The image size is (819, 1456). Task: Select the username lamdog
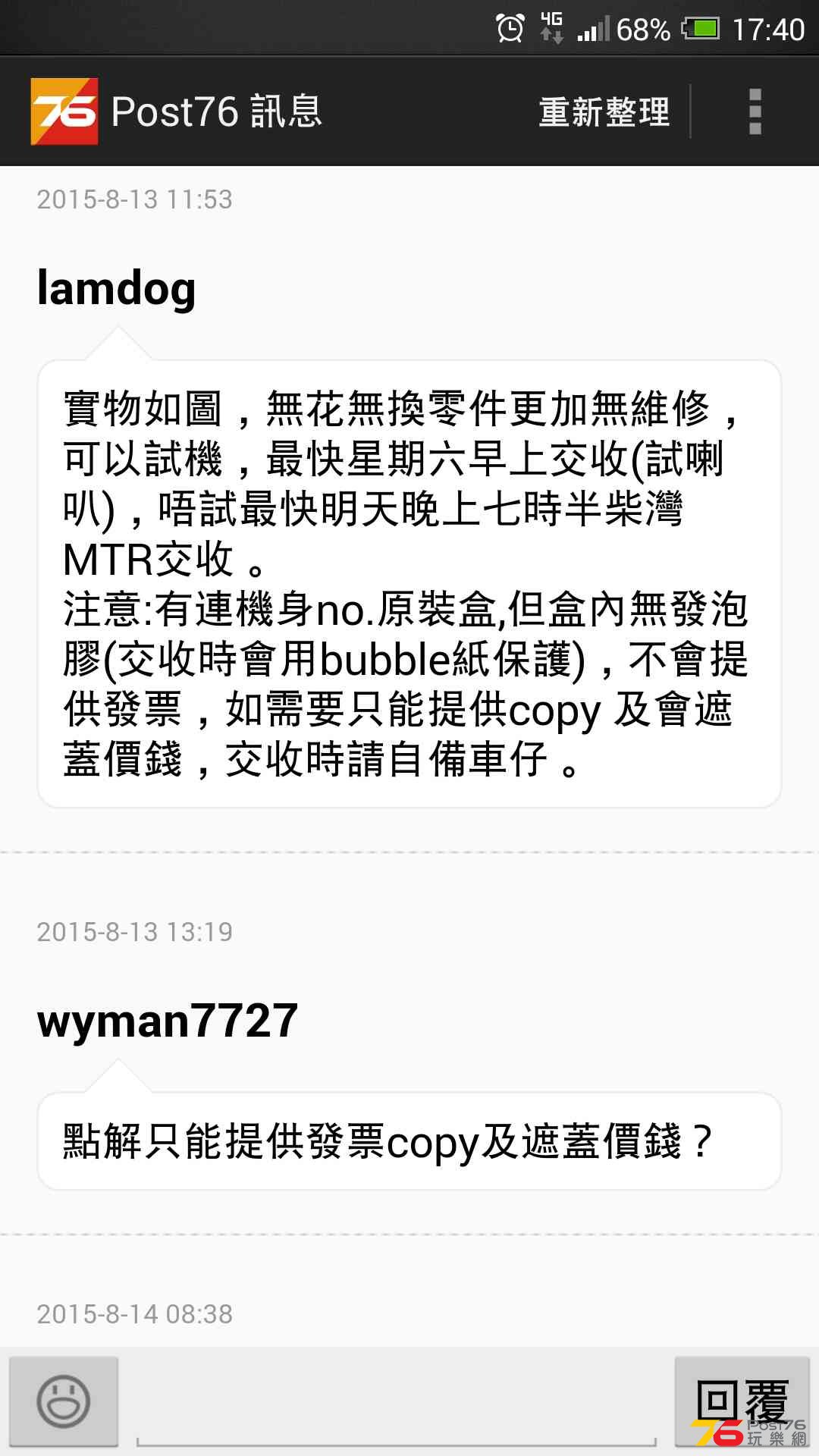[115, 290]
